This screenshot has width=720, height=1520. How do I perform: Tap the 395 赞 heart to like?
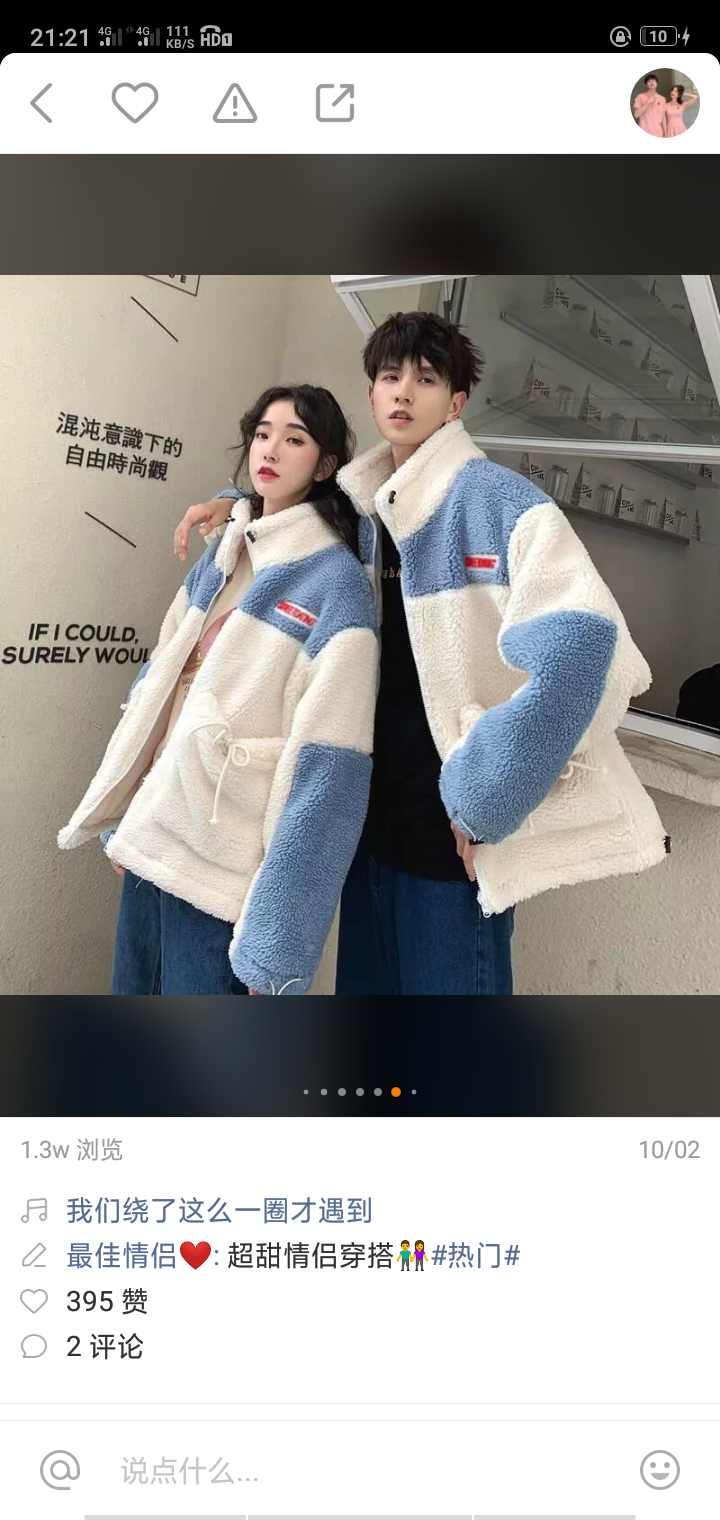click(35, 1301)
